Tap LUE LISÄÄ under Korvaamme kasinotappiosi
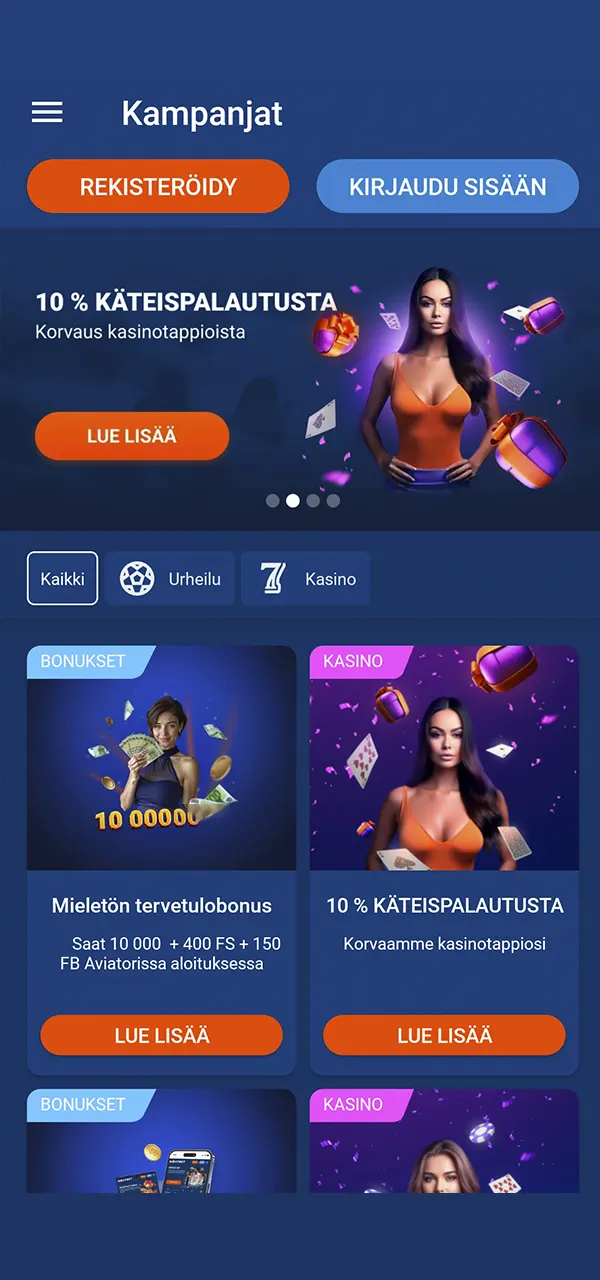 pos(444,1035)
